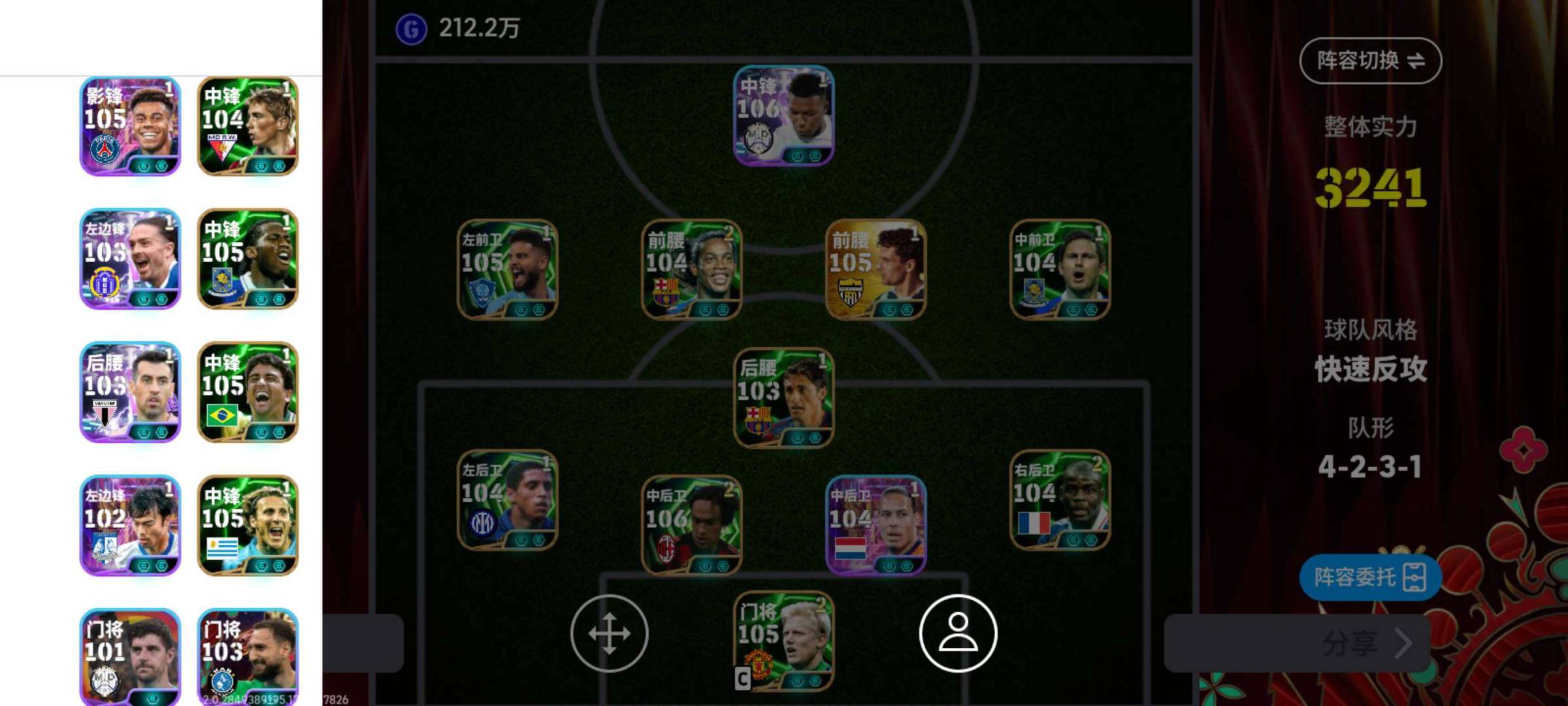This screenshot has height=706, width=1568.
Task: Select the 左前卫 105 player card
Action: (x=507, y=269)
